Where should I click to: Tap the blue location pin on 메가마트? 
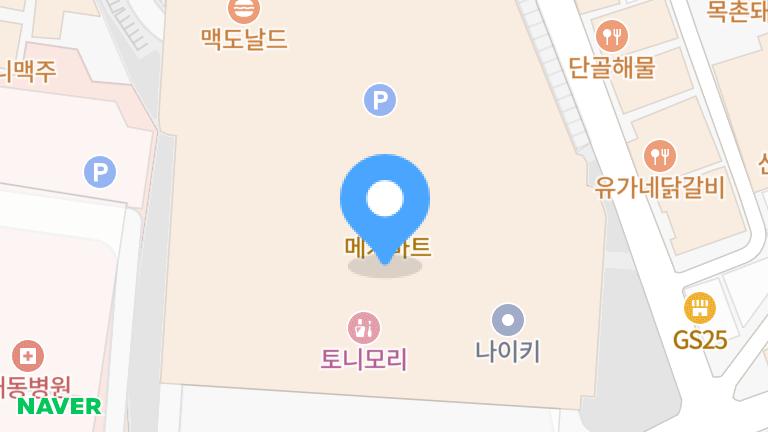coord(385,201)
